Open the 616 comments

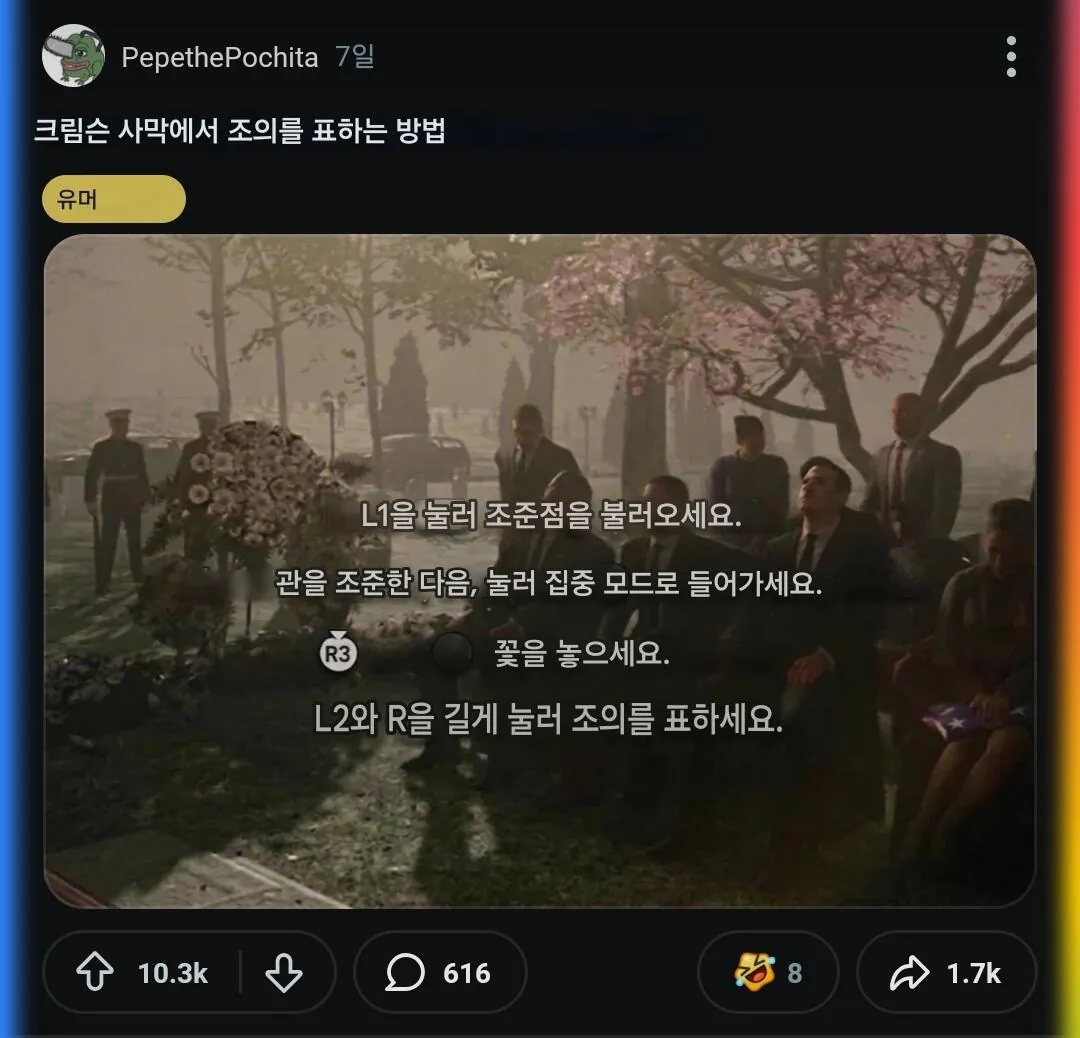tap(440, 973)
